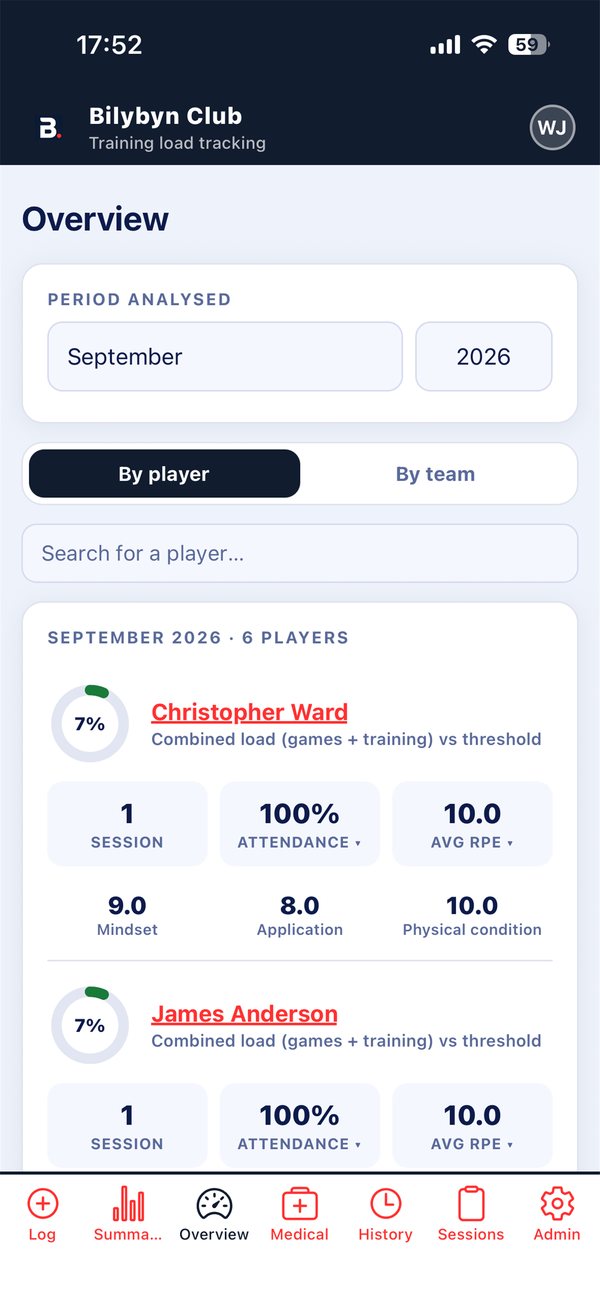
Task: Switch to the By team view
Action: tap(435, 474)
